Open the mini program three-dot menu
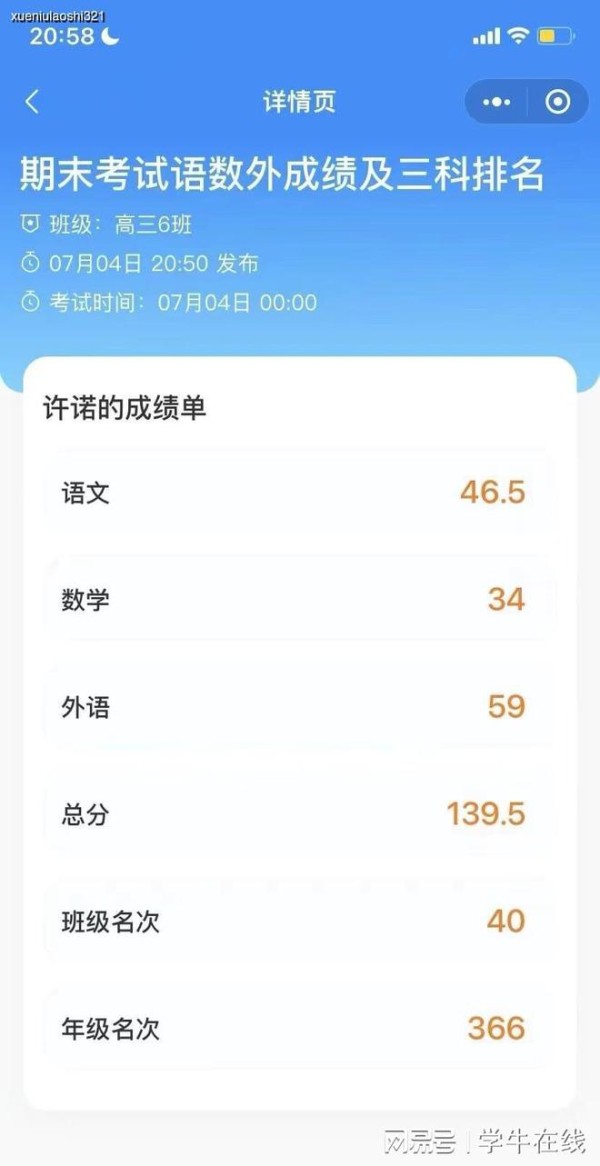The height and width of the screenshot is (1166, 600). click(x=496, y=102)
